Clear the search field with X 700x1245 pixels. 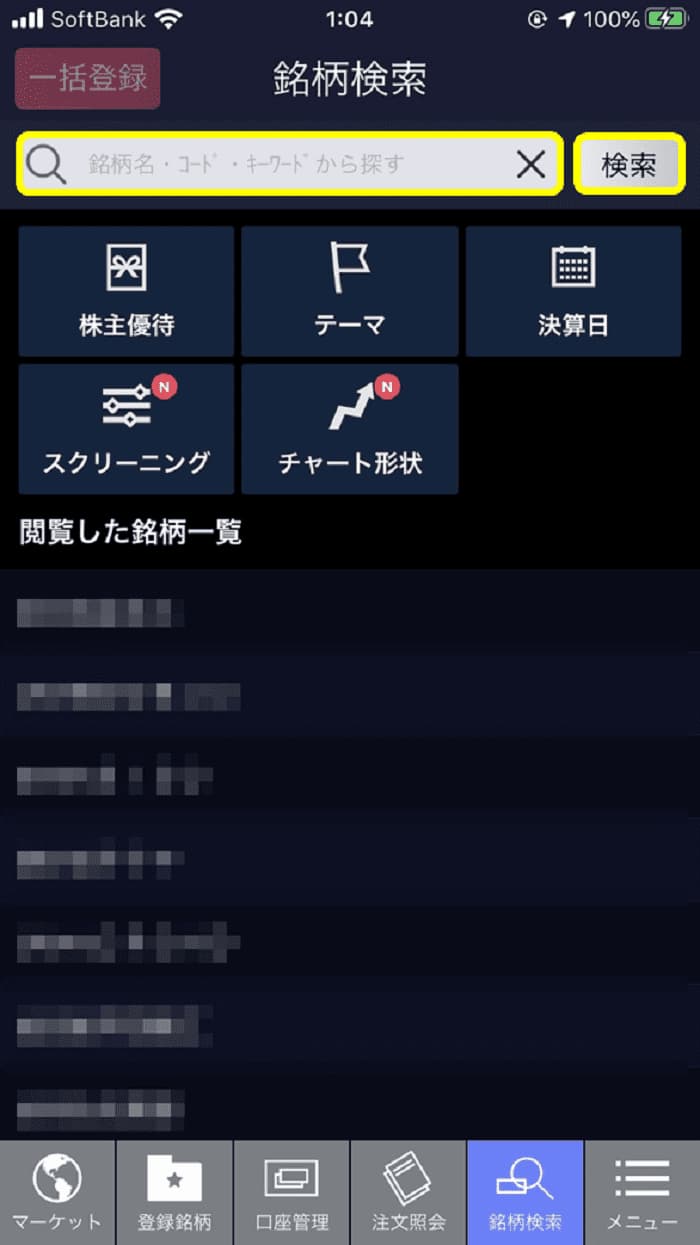click(x=530, y=164)
